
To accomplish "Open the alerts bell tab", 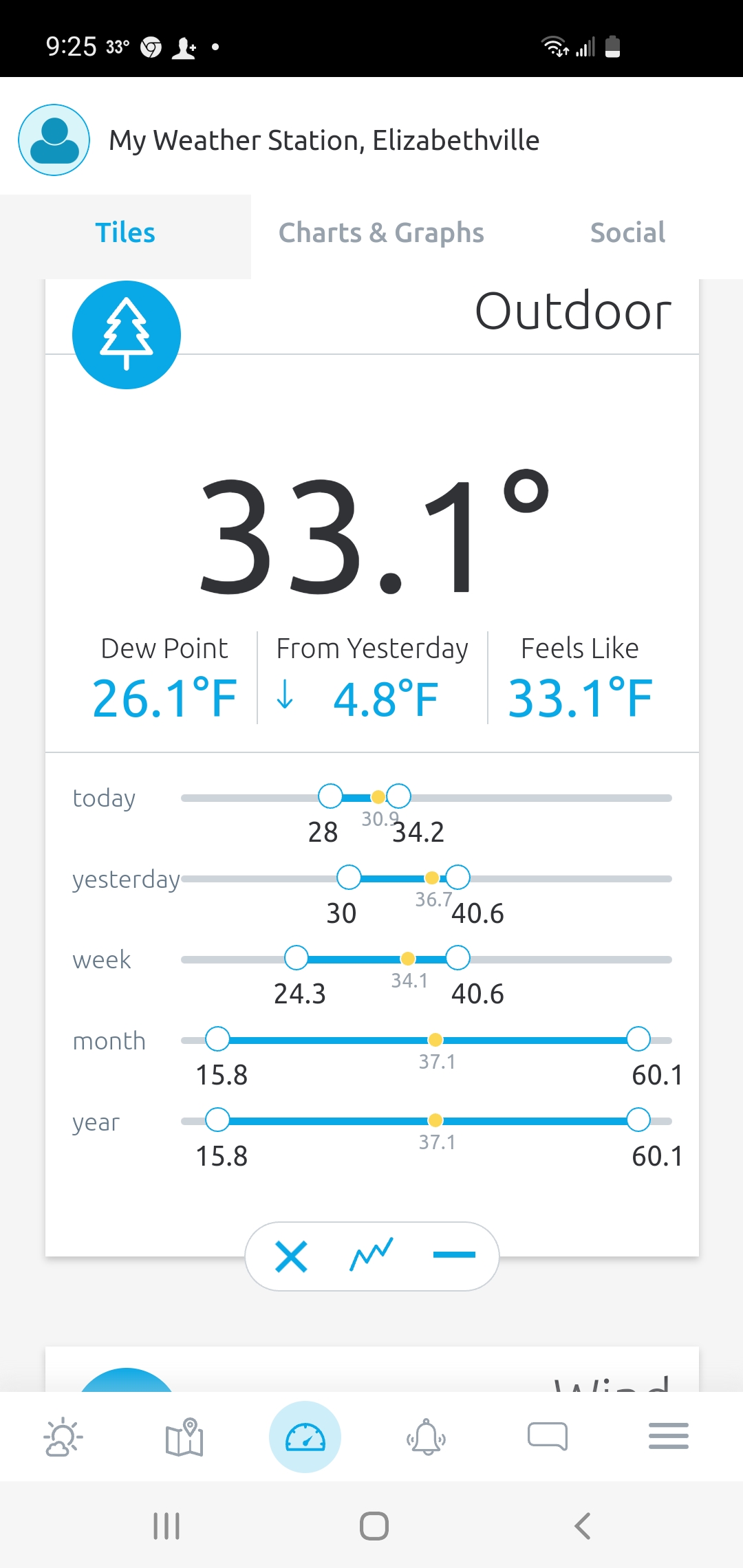I will (426, 1437).
